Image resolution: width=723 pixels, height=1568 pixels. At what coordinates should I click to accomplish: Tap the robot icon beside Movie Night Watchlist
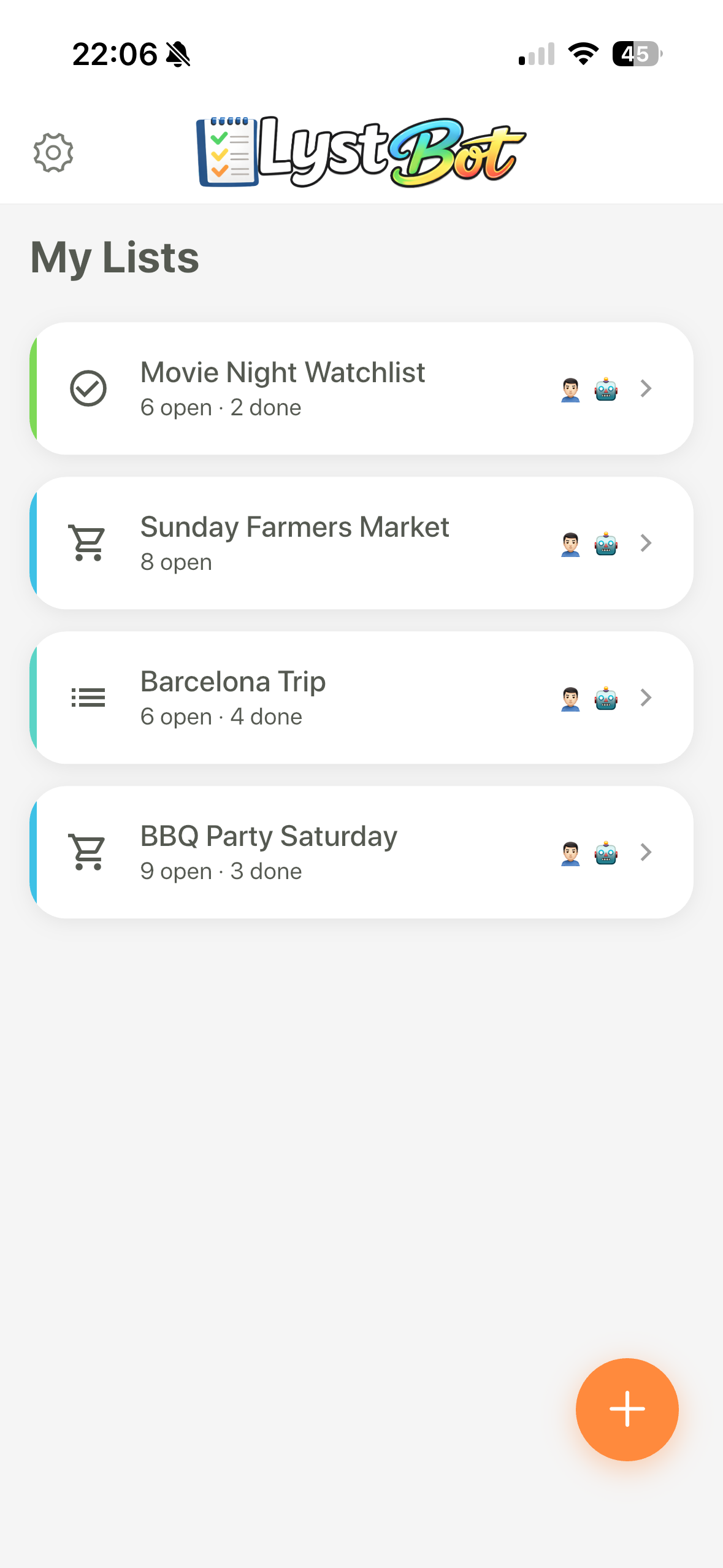coord(606,388)
